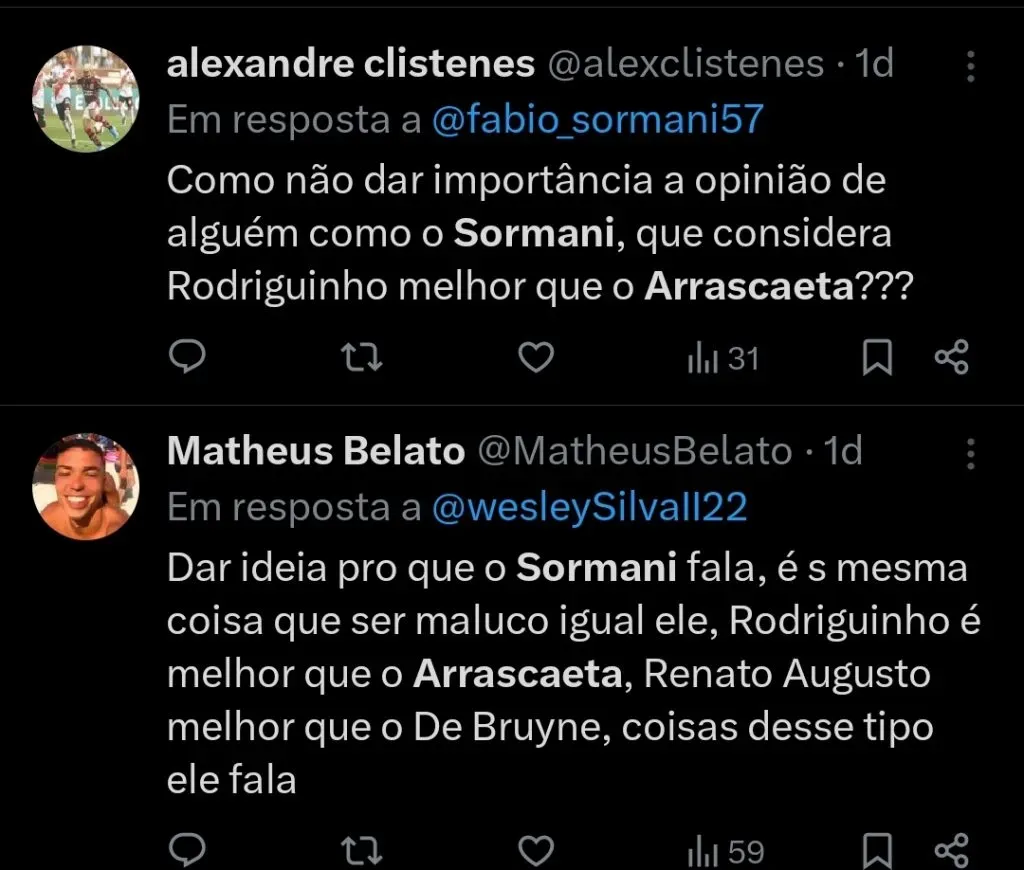The height and width of the screenshot is (870, 1024).
Task: View analytics on alexandre clistenes' tweet
Action: (x=723, y=358)
